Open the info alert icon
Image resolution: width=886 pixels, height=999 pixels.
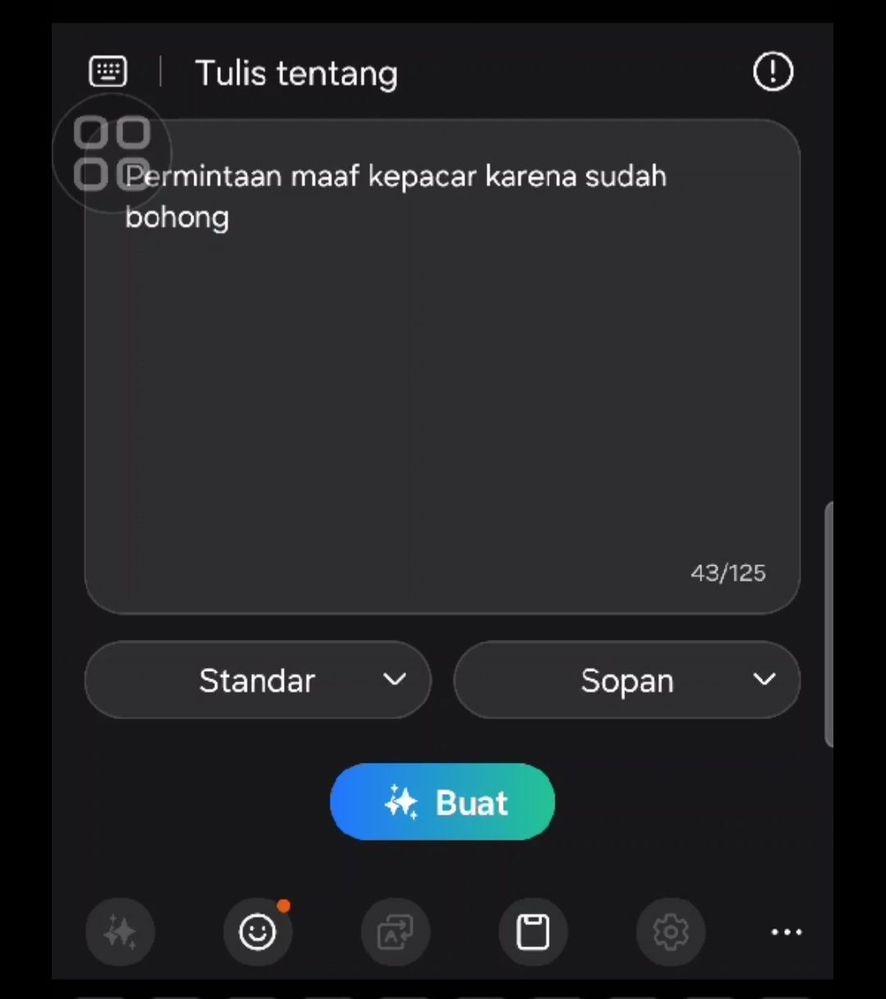[x=772, y=72]
